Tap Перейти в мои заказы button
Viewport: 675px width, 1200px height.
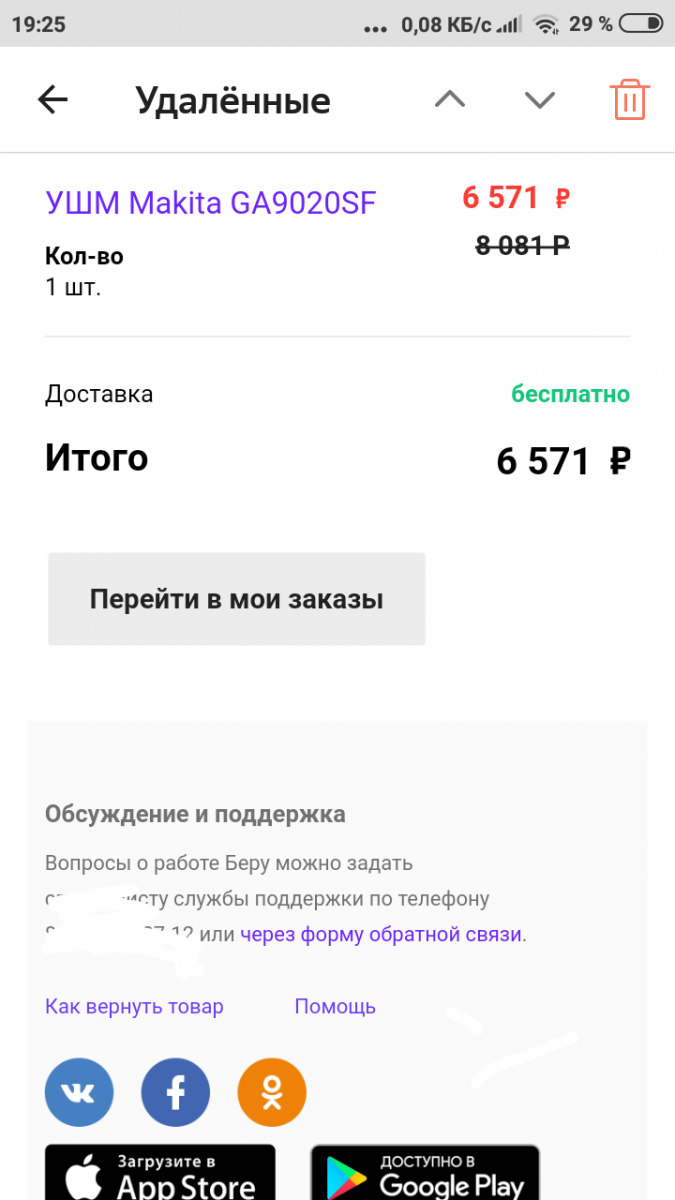pos(237,599)
